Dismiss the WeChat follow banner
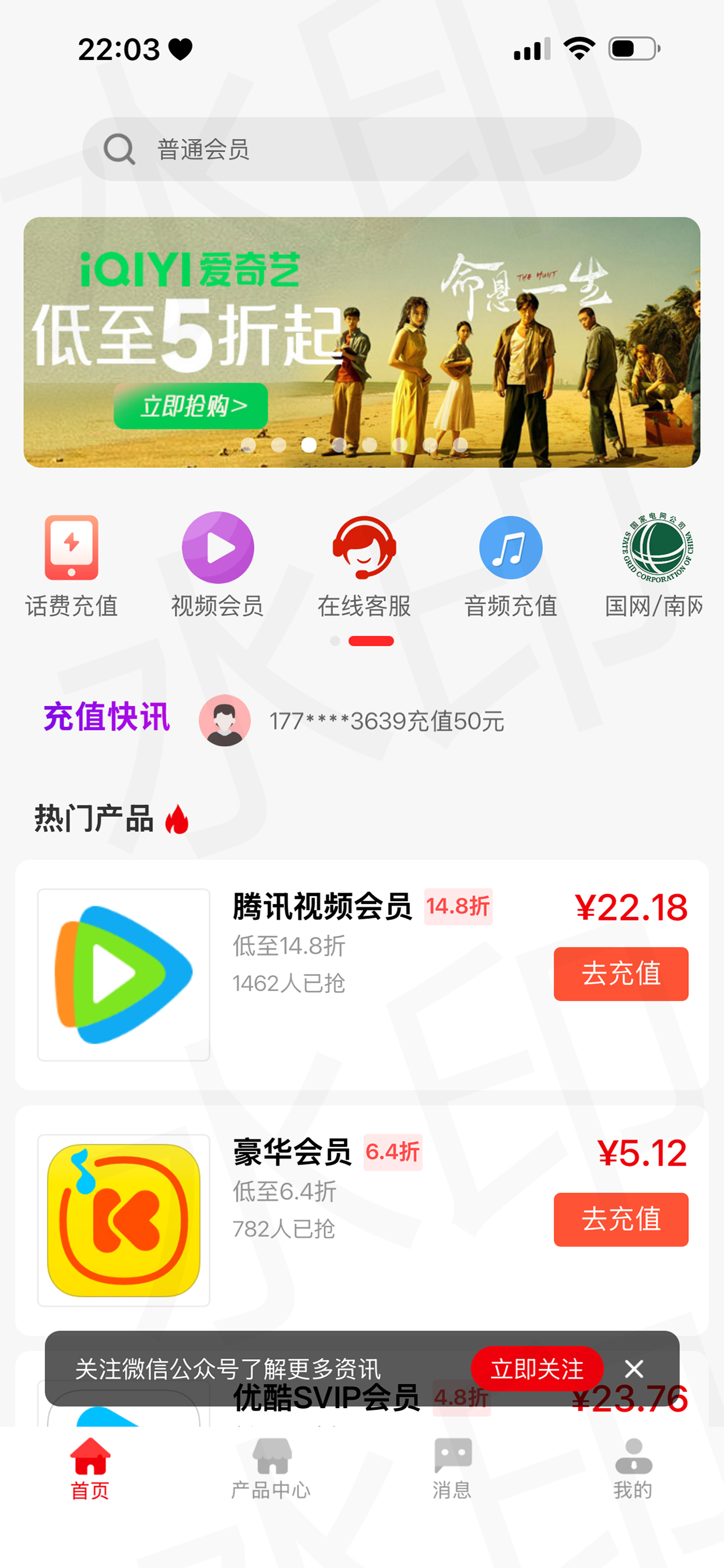Image resolution: width=724 pixels, height=1568 pixels. (x=634, y=1369)
